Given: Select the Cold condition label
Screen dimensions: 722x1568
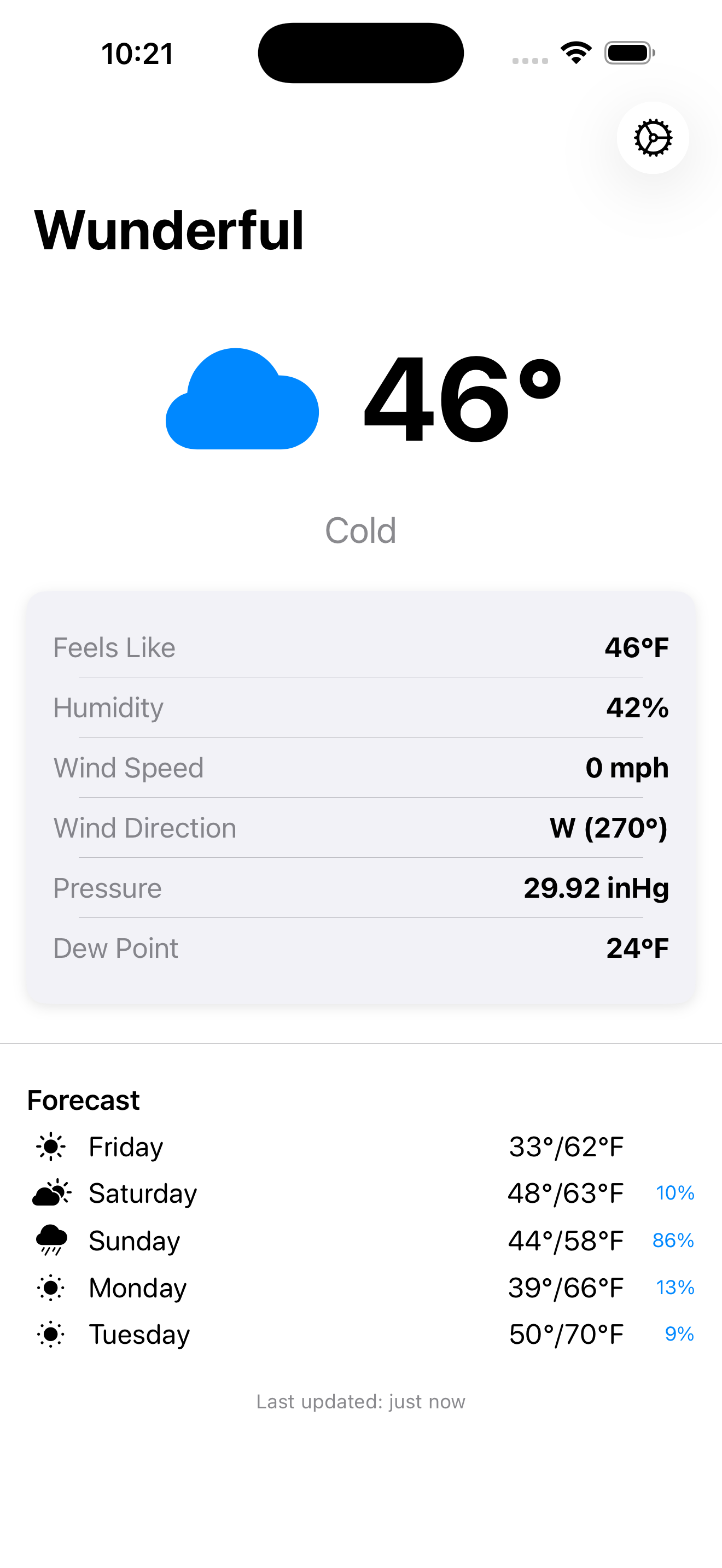Looking at the screenshot, I should 362,530.
